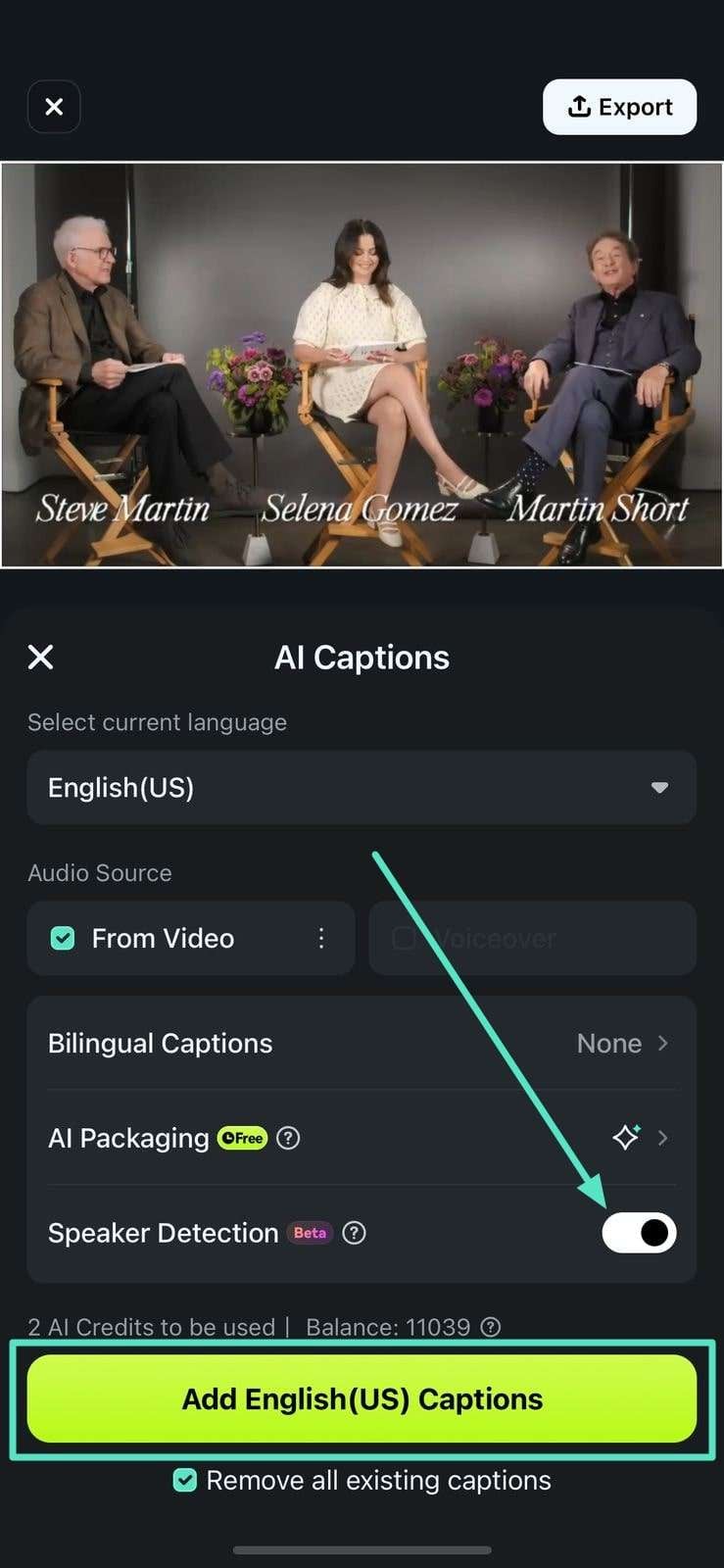724x1568 pixels.
Task: Uncheck the From Video audio source
Action: click(63, 939)
